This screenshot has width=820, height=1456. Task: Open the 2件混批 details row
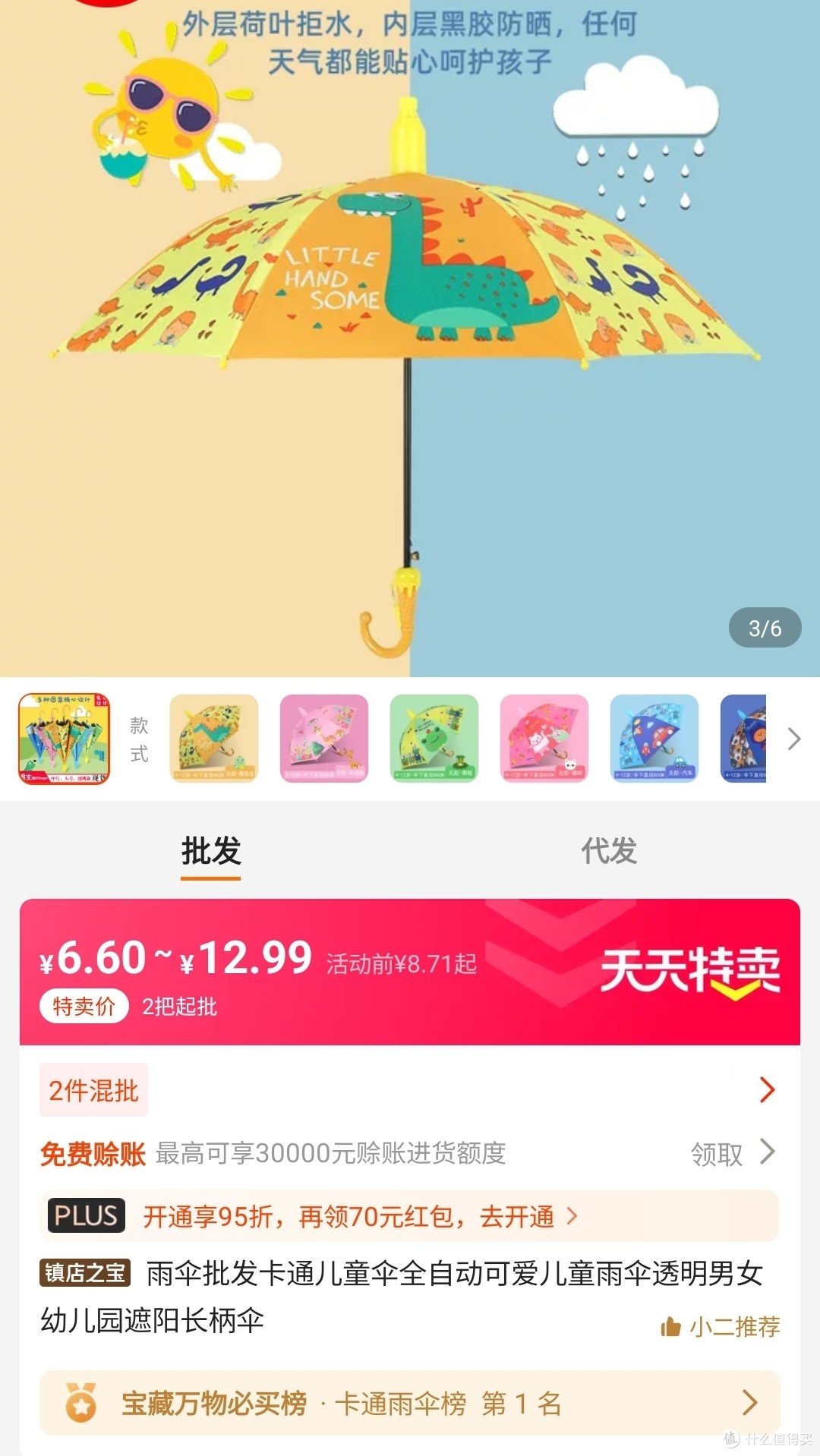pyautogui.click(x=410, y=1090)
